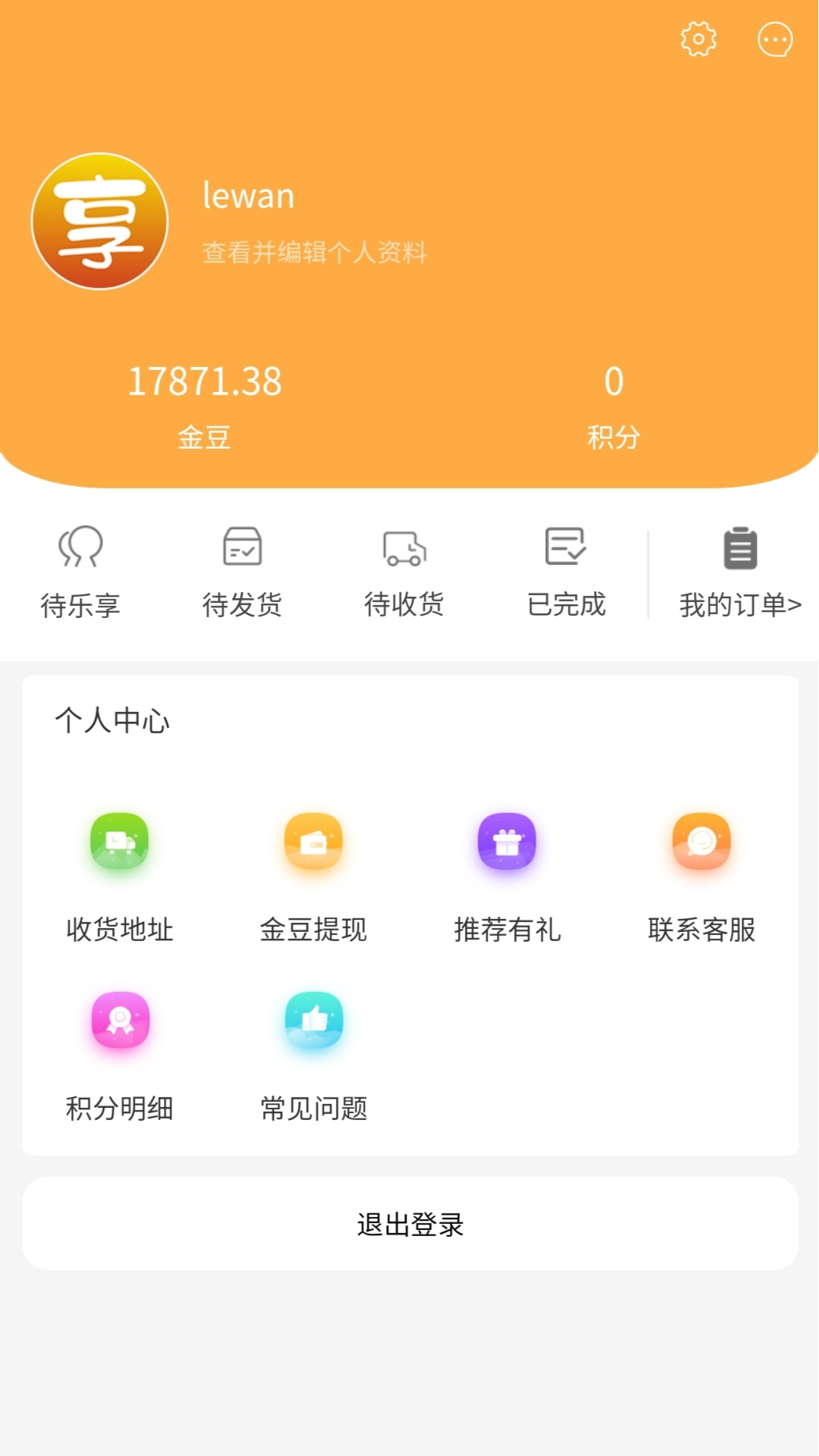Log out with 退出登录 button
This screenshot has height=1456, width=819.
pyautogui.click(x=410, y=1224)
